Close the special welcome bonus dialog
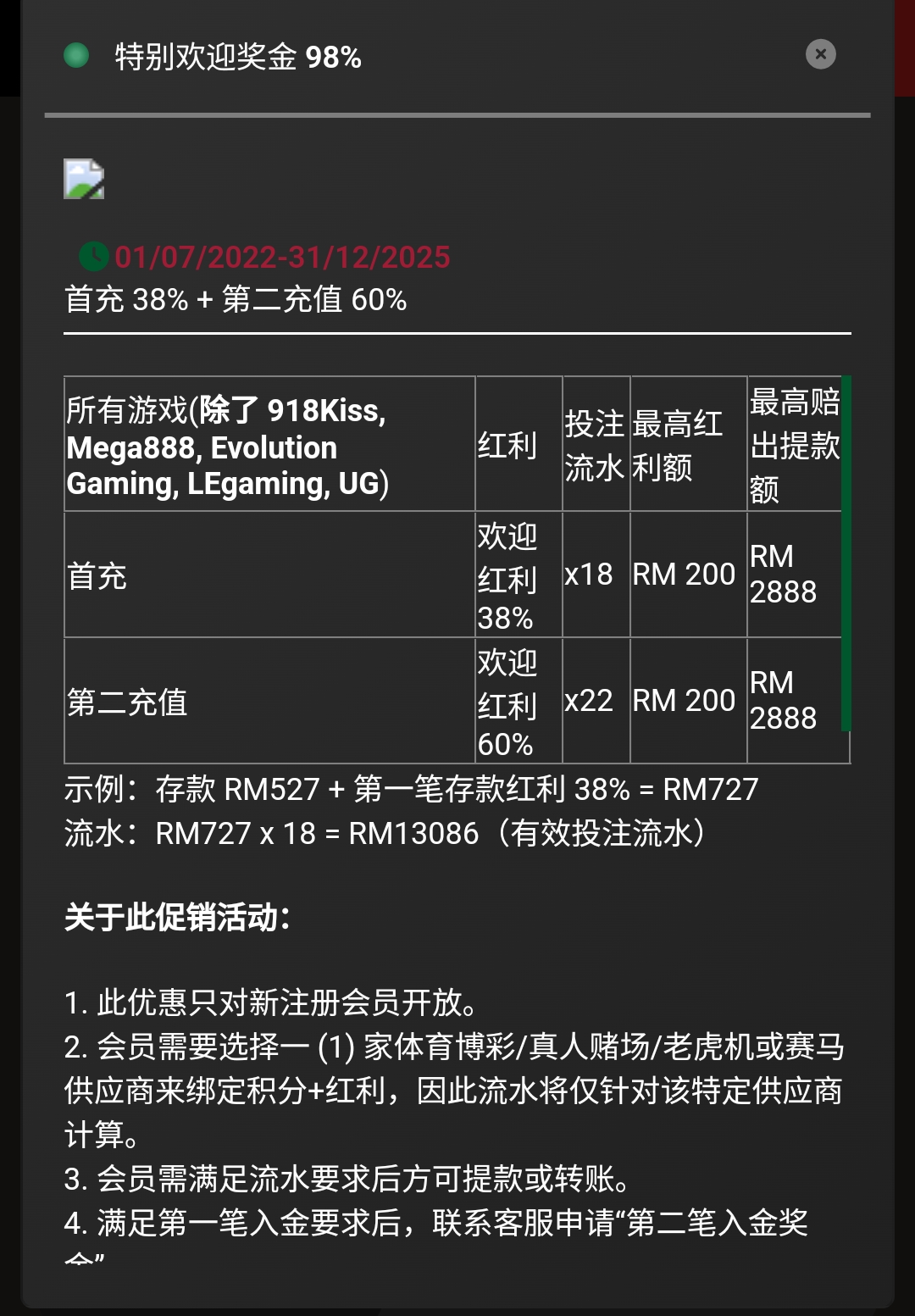Viewport: 915px width, 1316px height. (x=820, y=54)
